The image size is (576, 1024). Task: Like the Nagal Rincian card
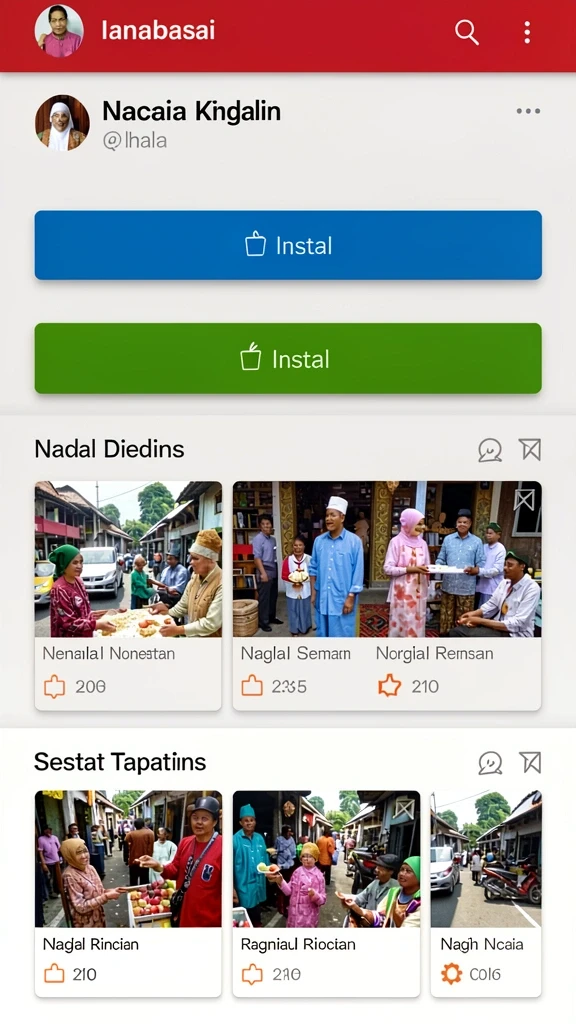coord(54,974)
